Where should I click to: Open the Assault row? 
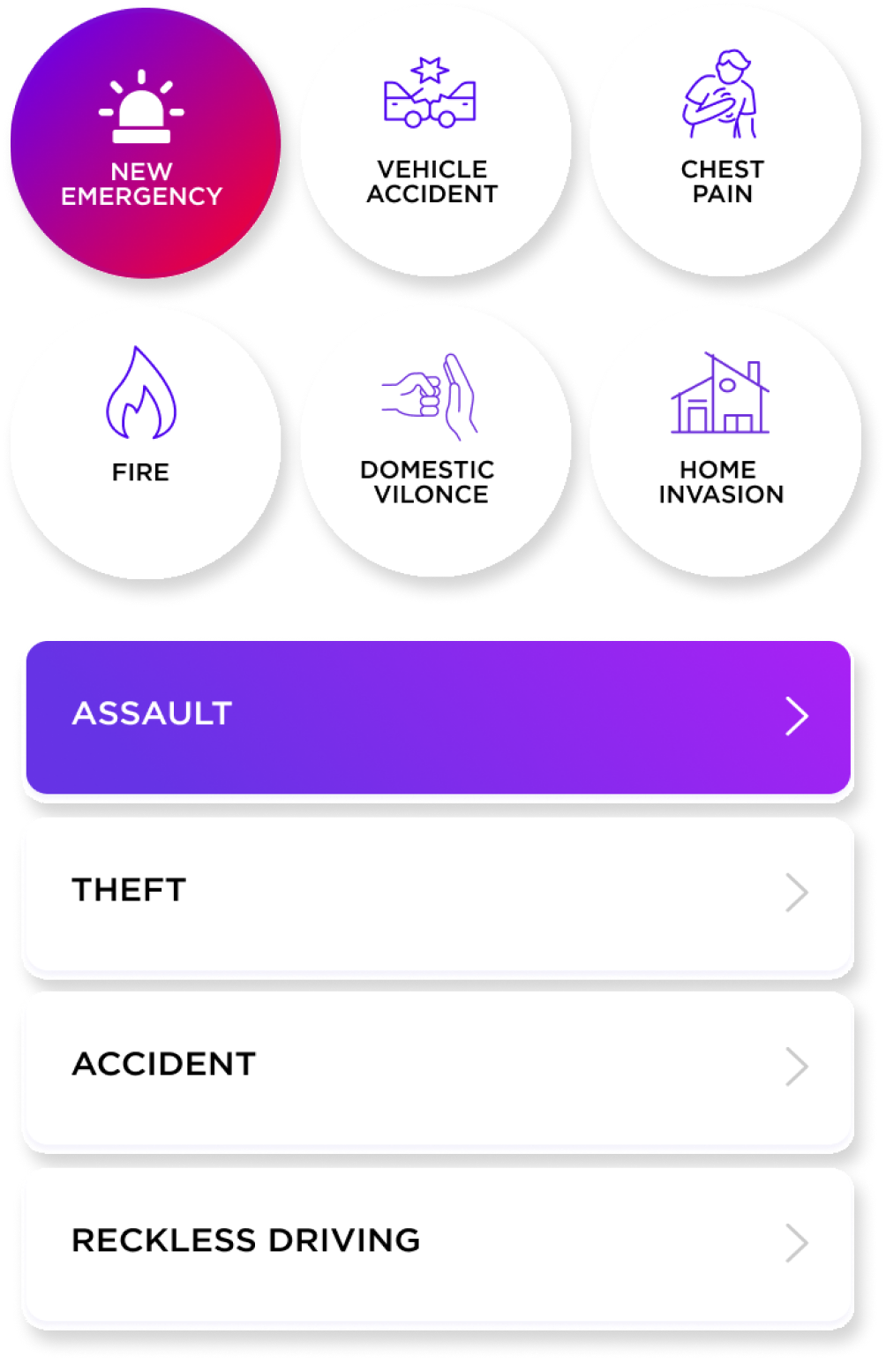438,716
